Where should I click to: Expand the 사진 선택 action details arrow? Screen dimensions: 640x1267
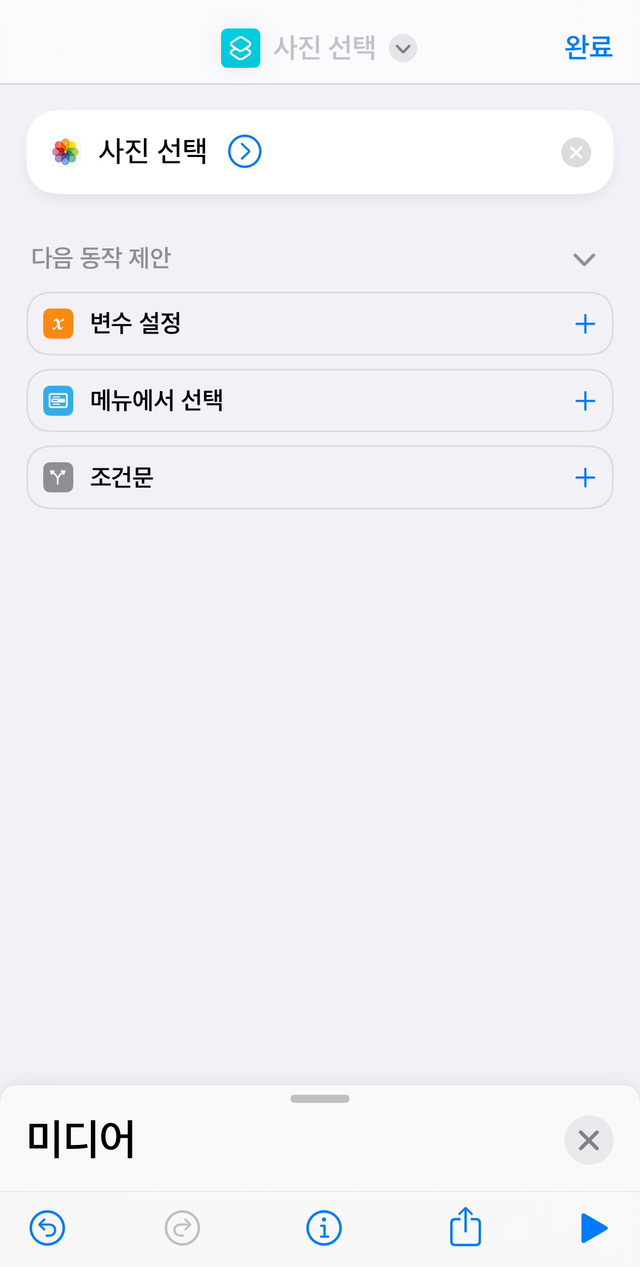pos(245,152)
